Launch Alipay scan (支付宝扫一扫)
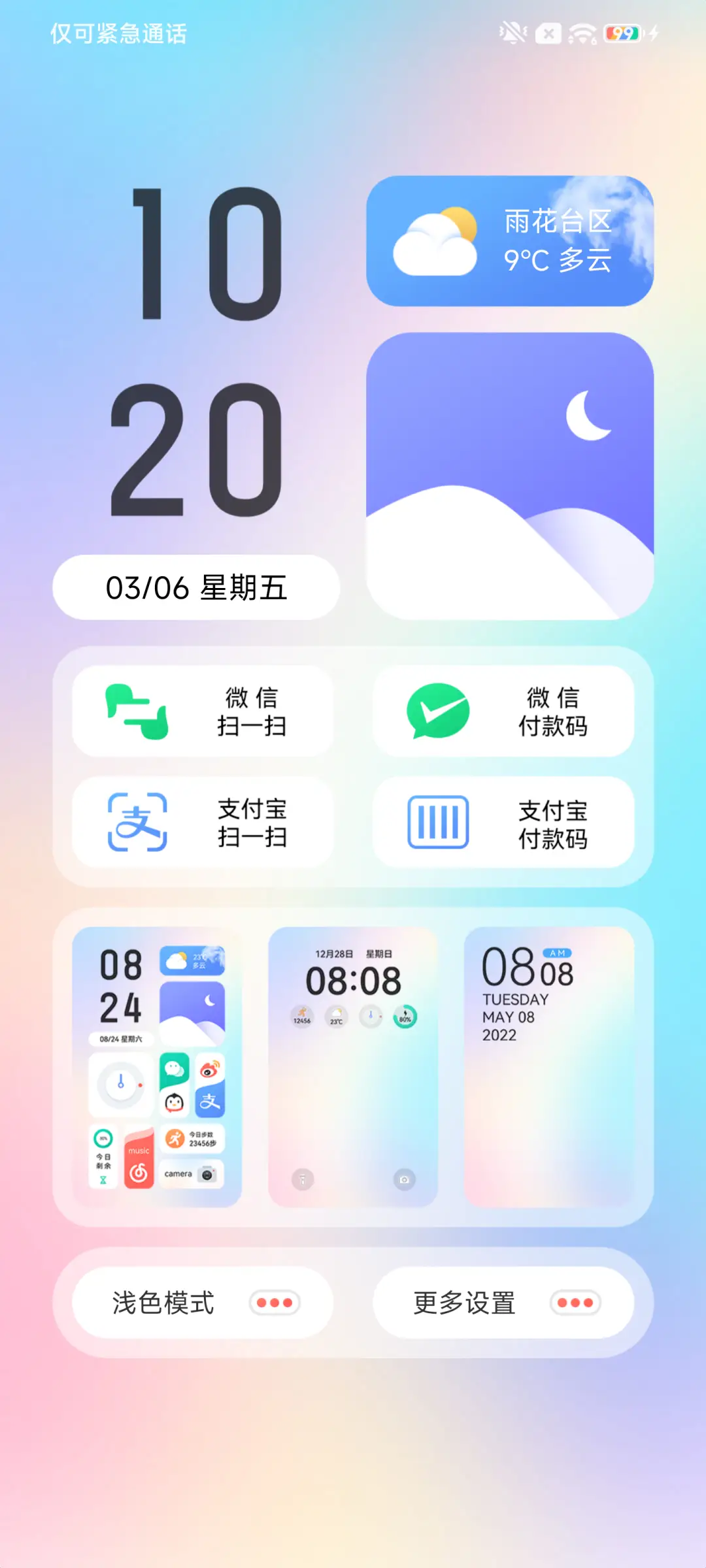 (x=203, y=823)
